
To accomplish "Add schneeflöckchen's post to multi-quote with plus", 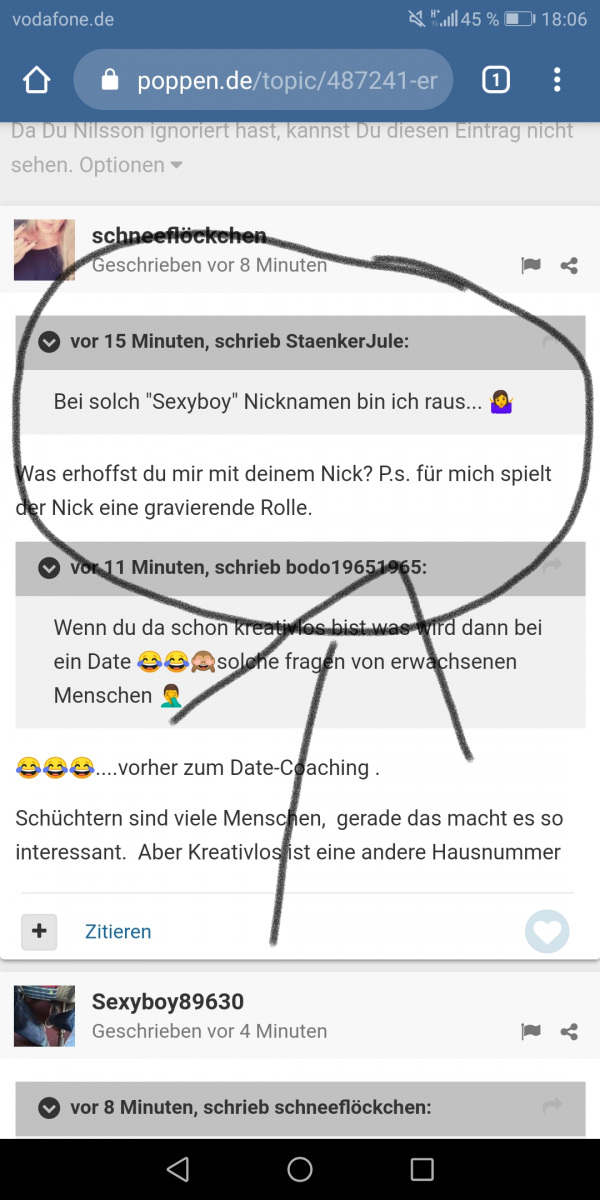I will tap(39, 931).
